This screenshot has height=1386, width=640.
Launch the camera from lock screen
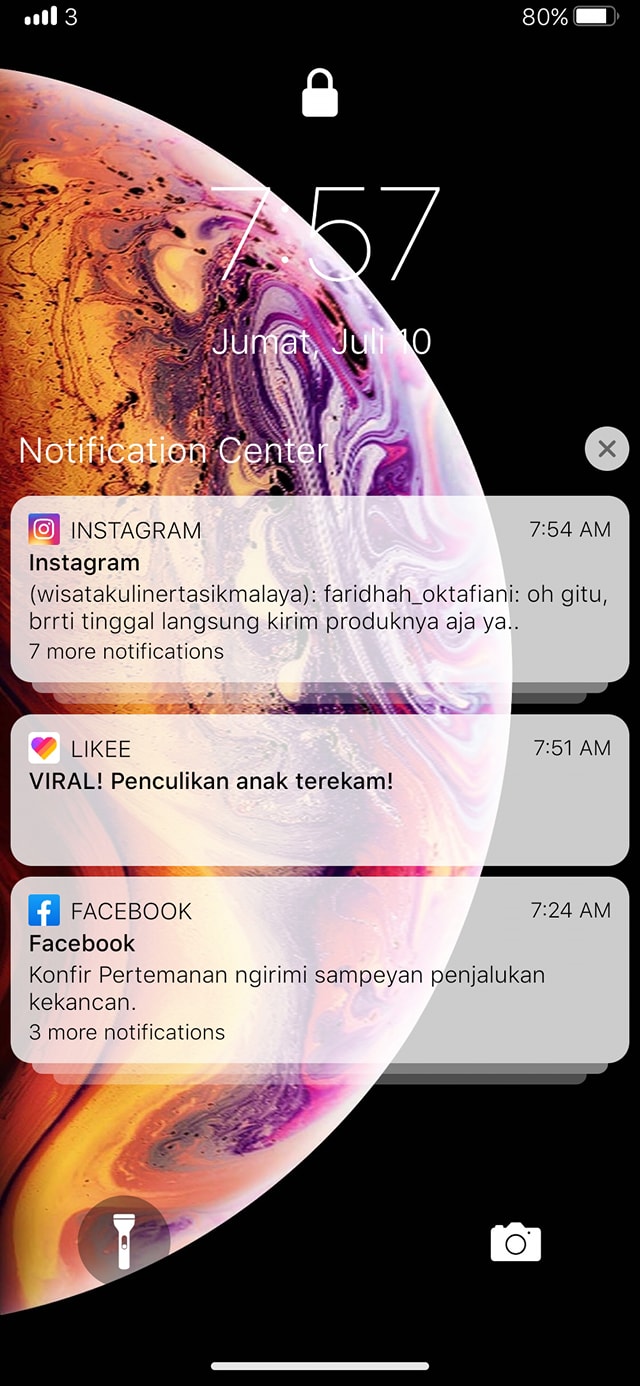click(515, 1242)
